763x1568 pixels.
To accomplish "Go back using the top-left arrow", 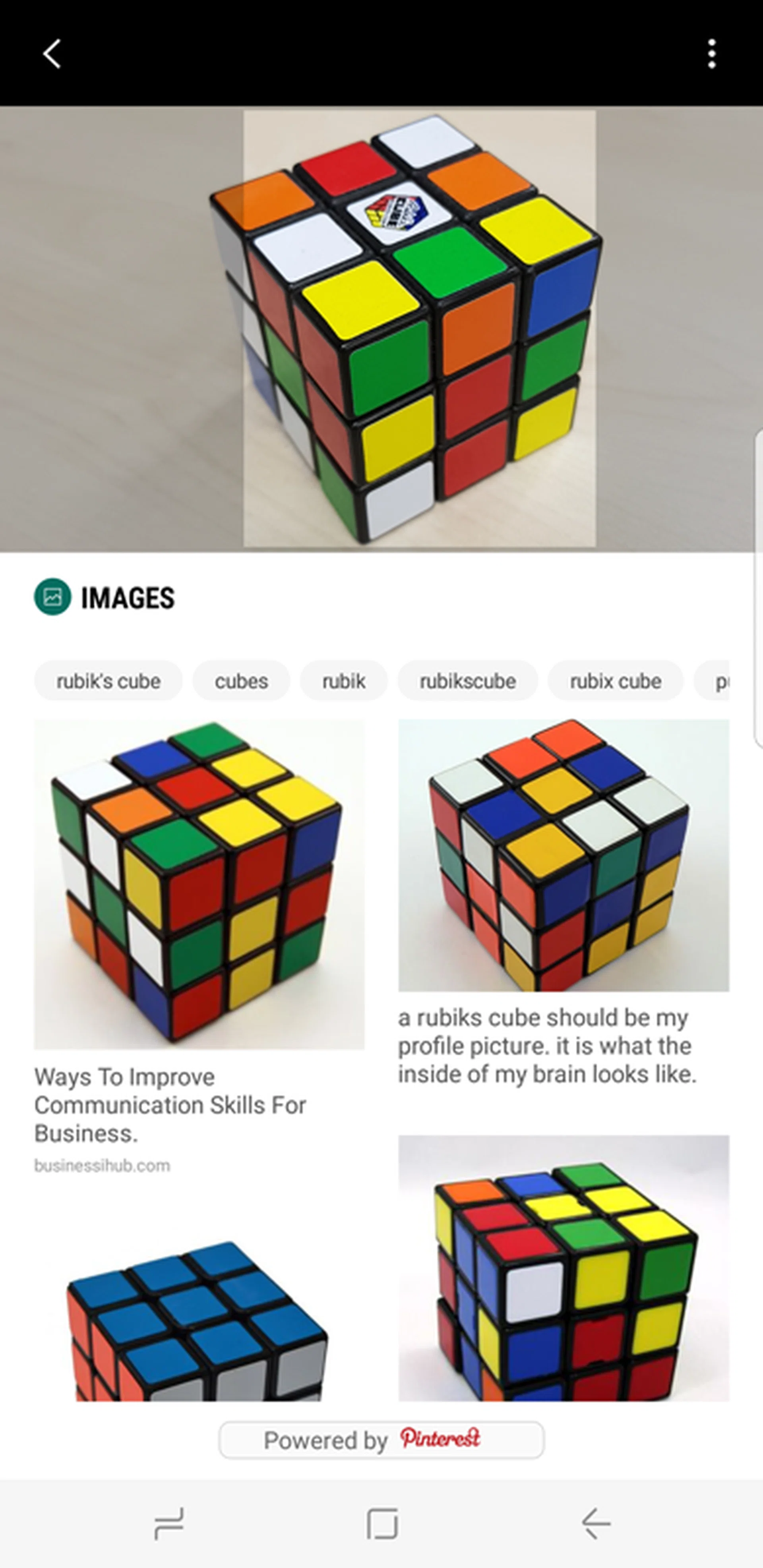I will coord(52,54).
